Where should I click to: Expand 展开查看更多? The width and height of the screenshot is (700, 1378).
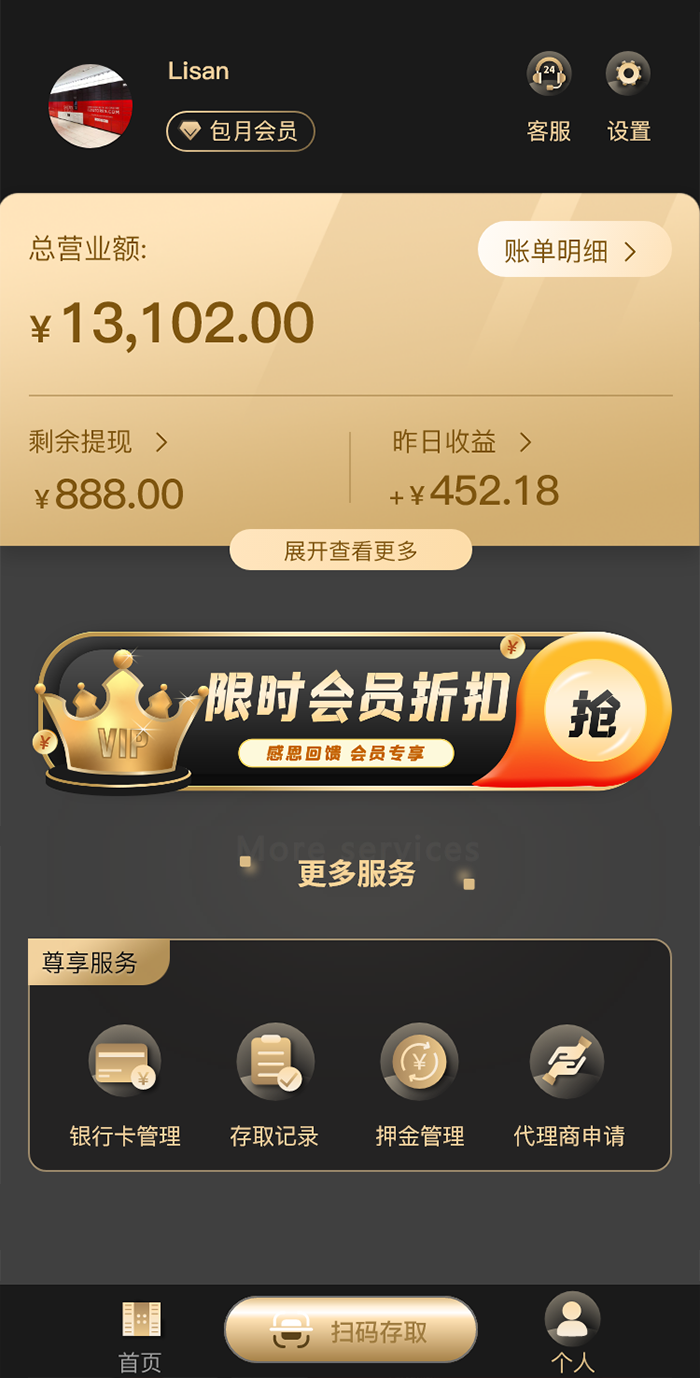(350, 550)
